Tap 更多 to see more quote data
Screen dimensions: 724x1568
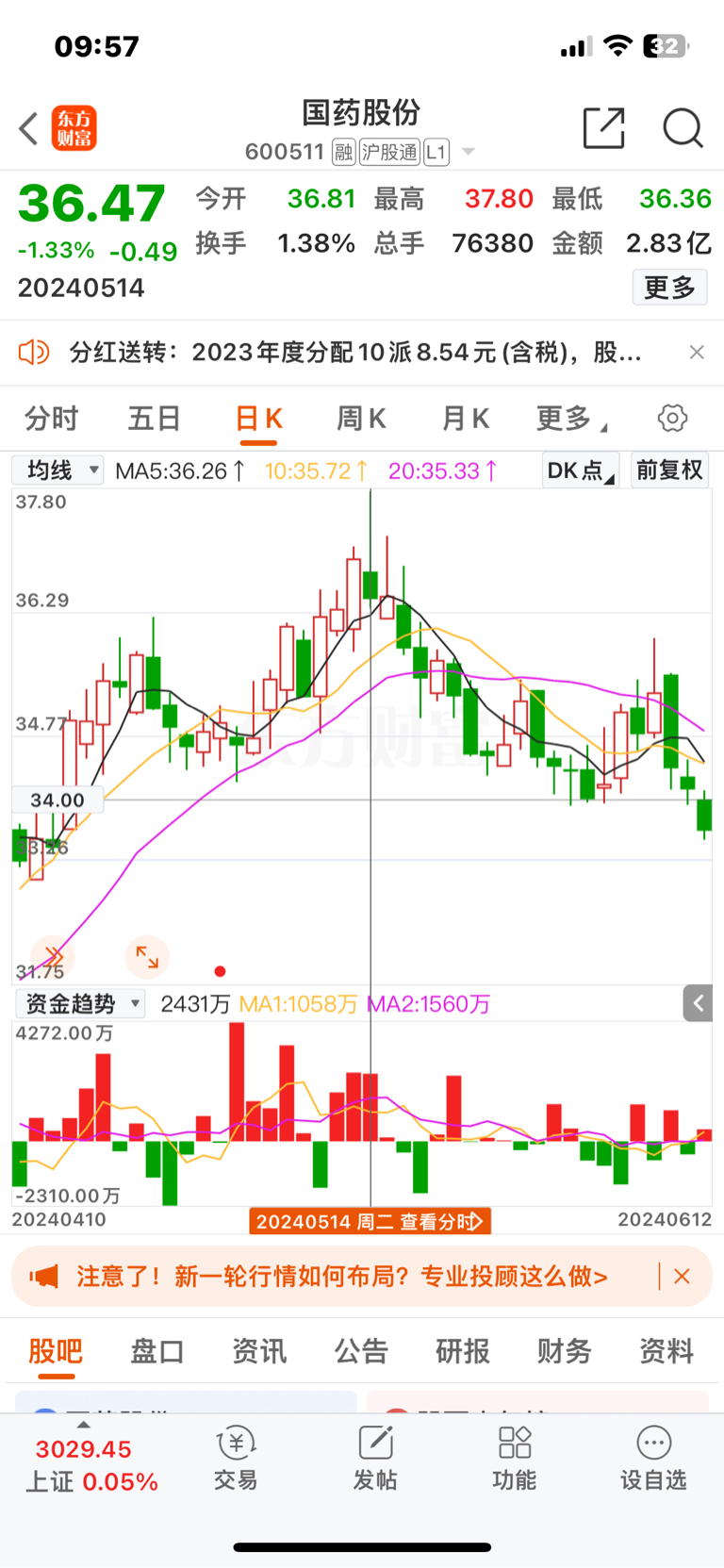[x=669, y=287]
